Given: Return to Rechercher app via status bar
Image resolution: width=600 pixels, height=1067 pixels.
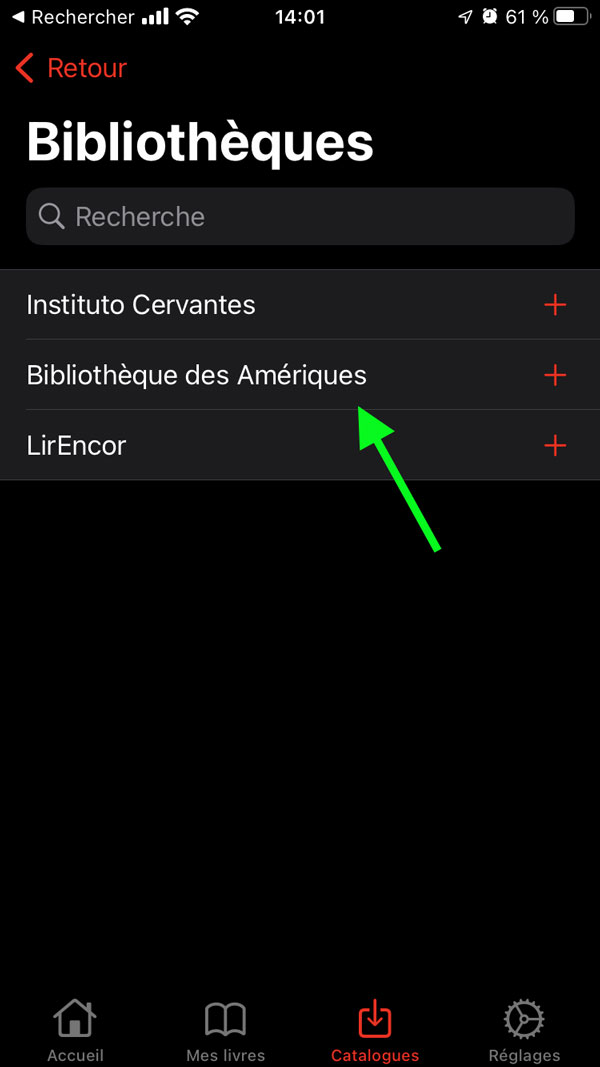Looking at the screenshot, I should 73,17.
